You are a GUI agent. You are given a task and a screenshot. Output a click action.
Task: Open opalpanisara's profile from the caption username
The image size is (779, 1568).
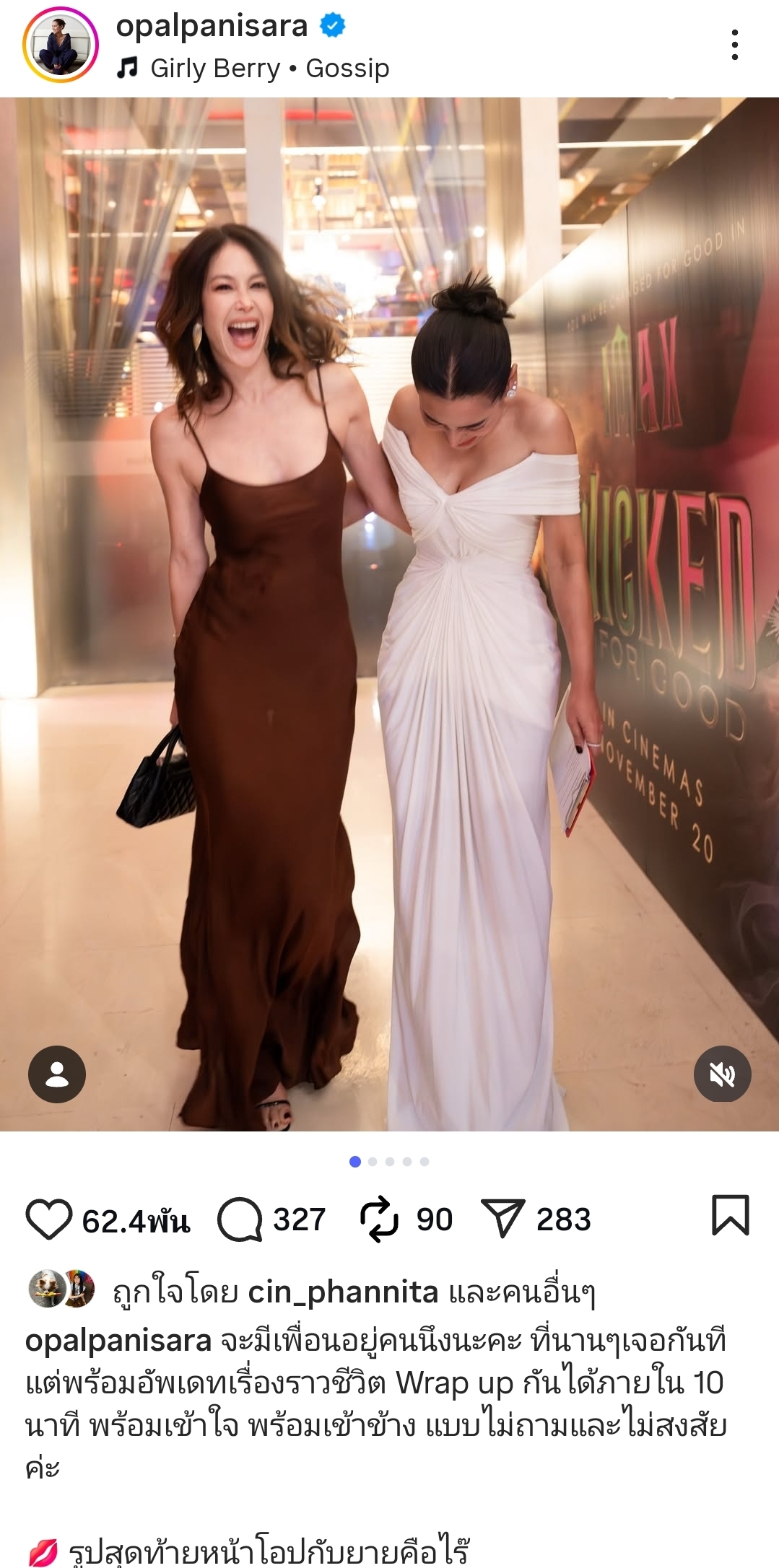118,1340
